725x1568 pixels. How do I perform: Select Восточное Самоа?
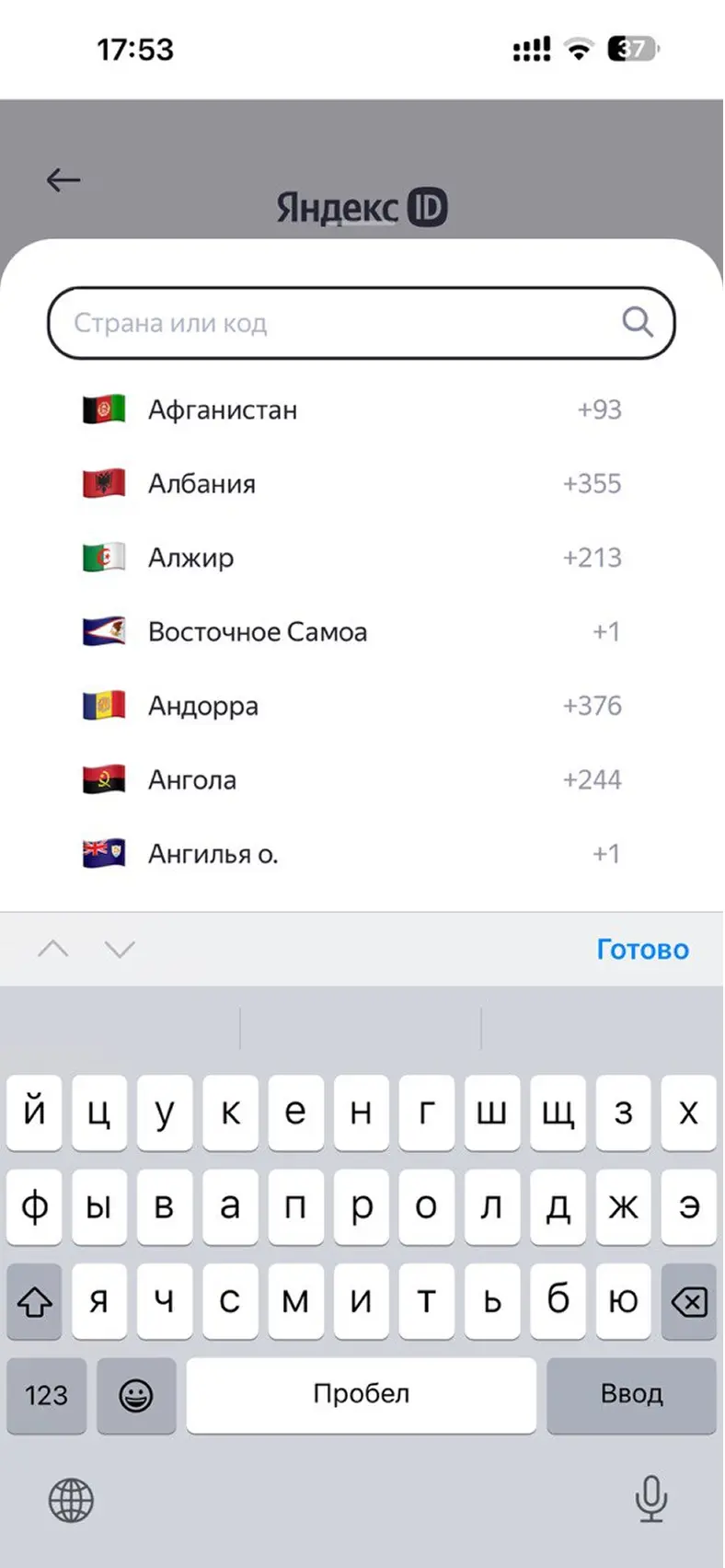tap(350, 632)
